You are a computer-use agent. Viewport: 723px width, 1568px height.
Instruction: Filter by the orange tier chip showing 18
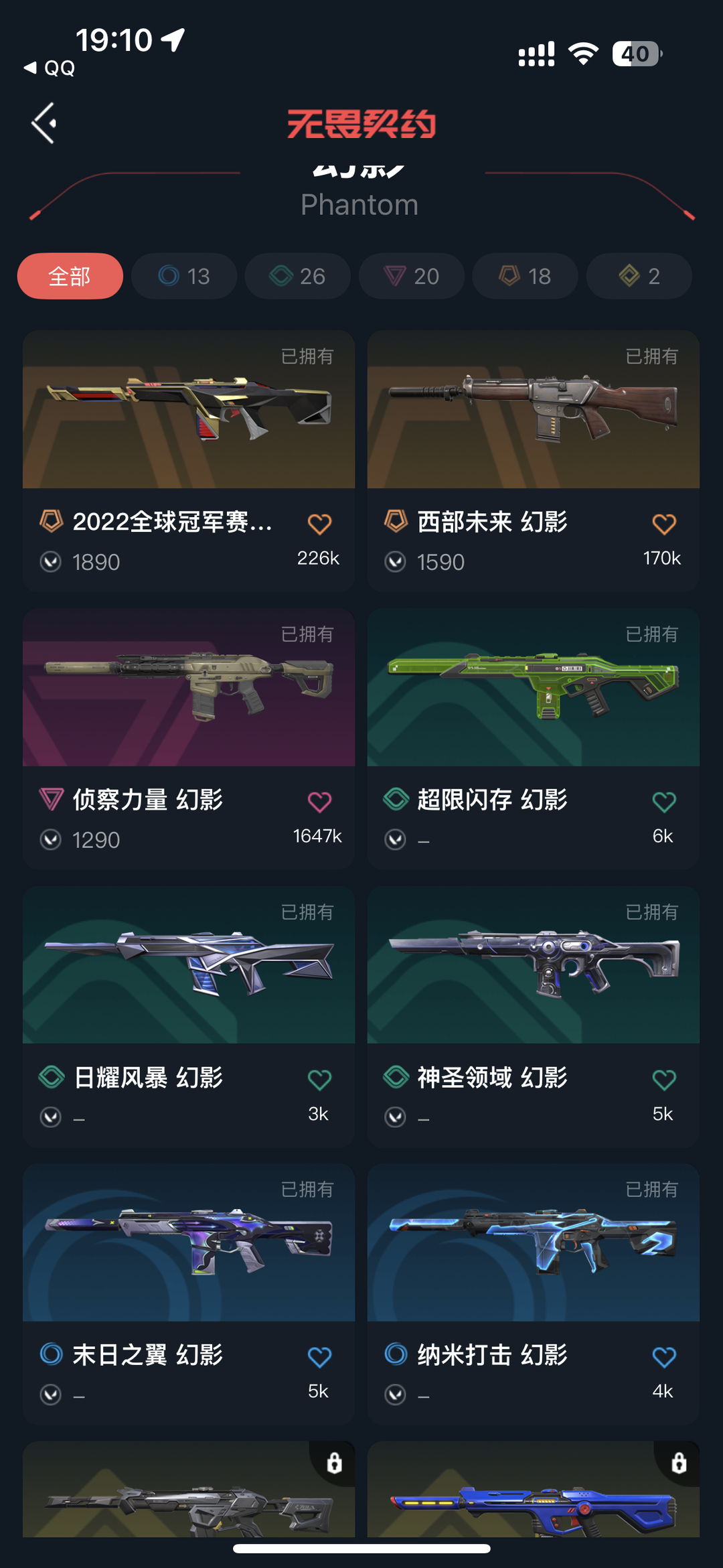(525, 276)
